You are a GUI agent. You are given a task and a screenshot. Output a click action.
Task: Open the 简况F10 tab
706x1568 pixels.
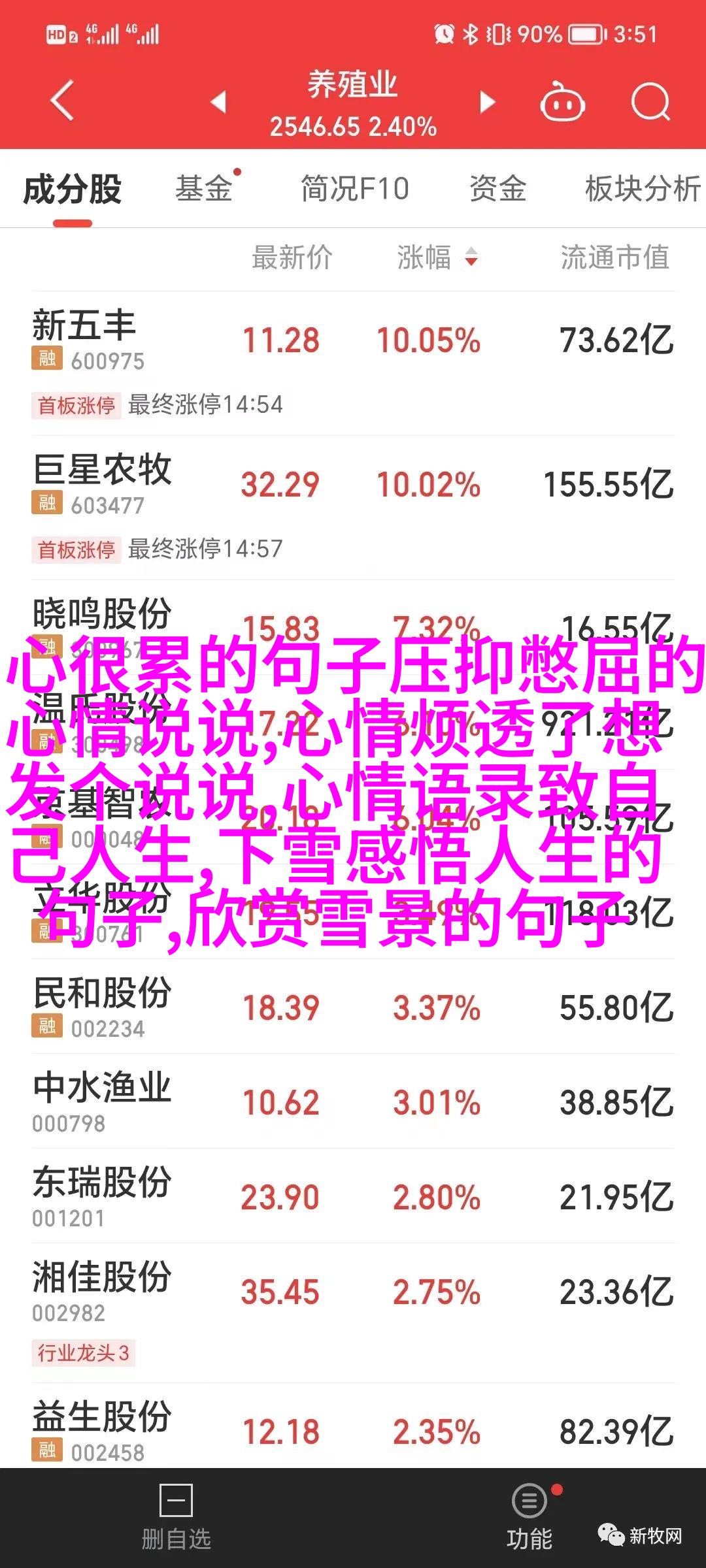pos(354,189)
